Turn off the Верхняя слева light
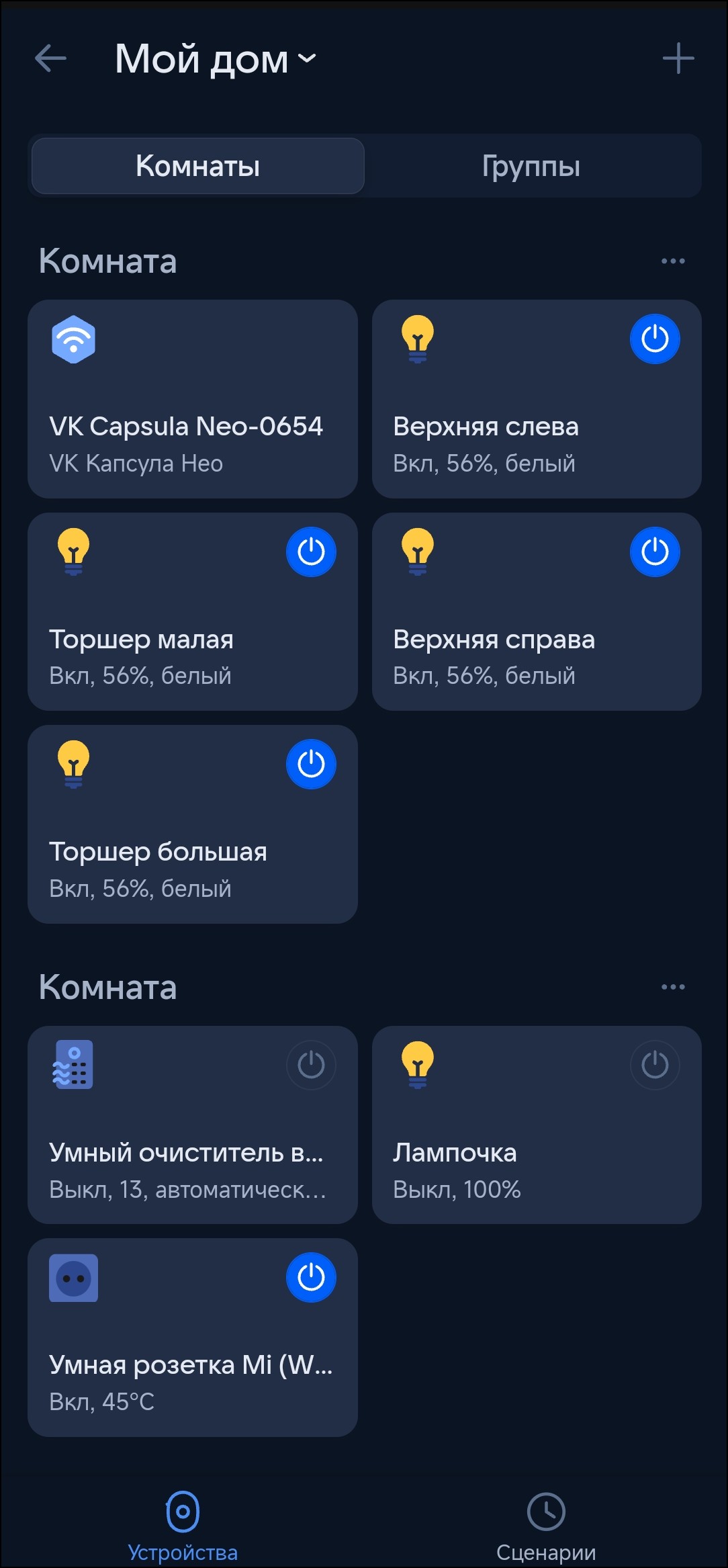Image resolution: width=728 pixels, height=1568 pixels. point(655,339)
